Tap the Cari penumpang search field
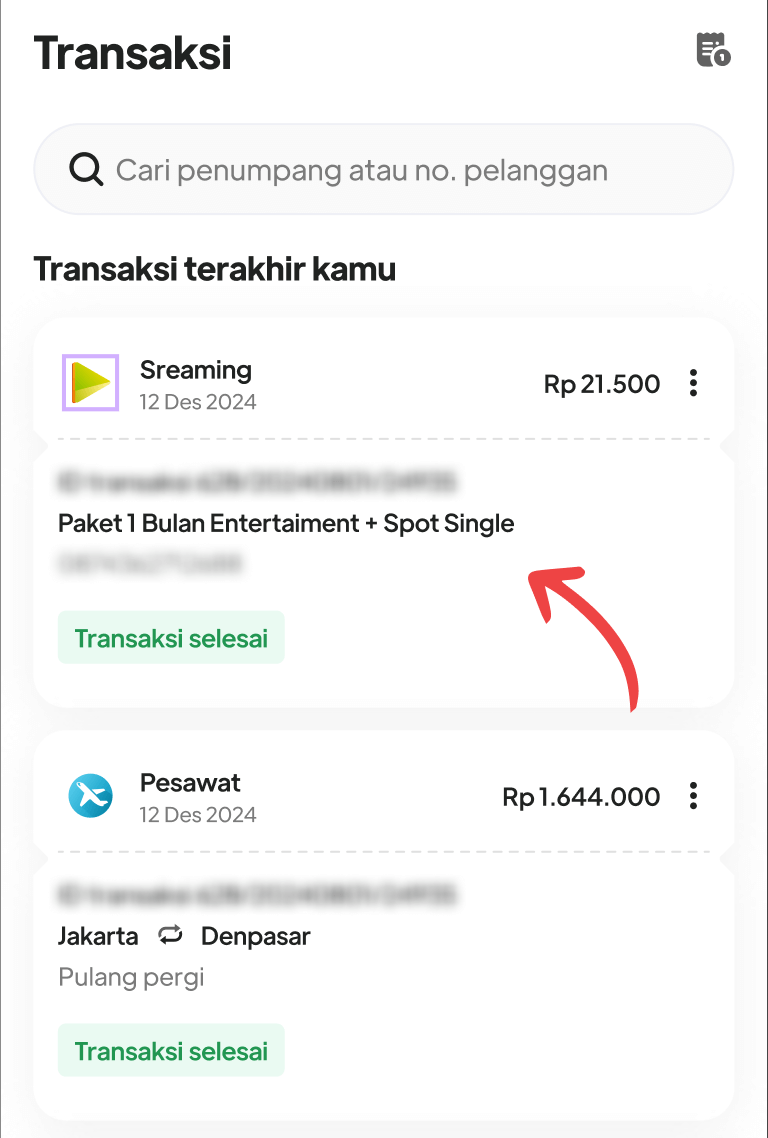 (384, 170)
